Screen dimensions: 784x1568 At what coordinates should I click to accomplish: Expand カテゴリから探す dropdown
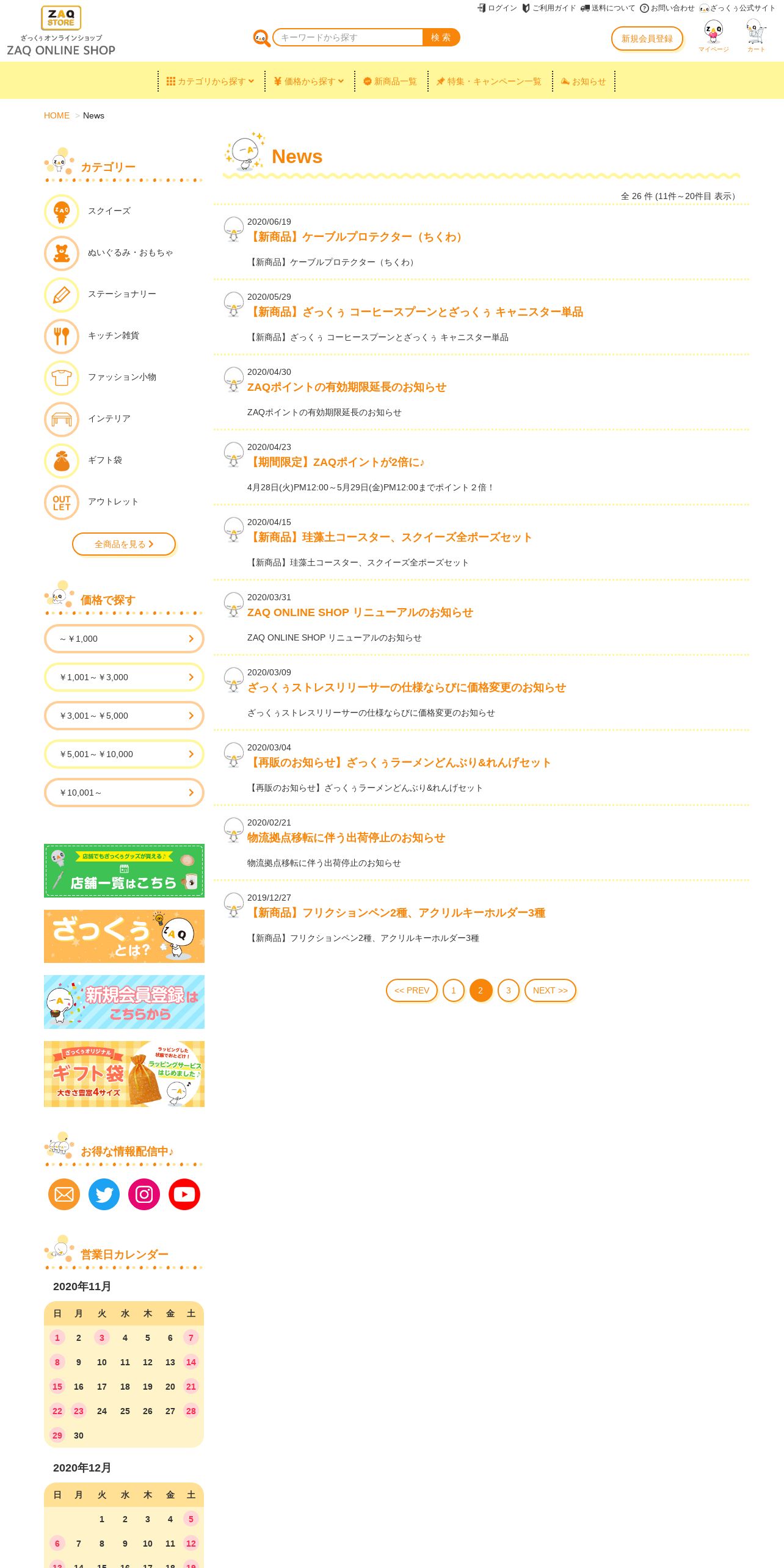click(x=210, y=81)
